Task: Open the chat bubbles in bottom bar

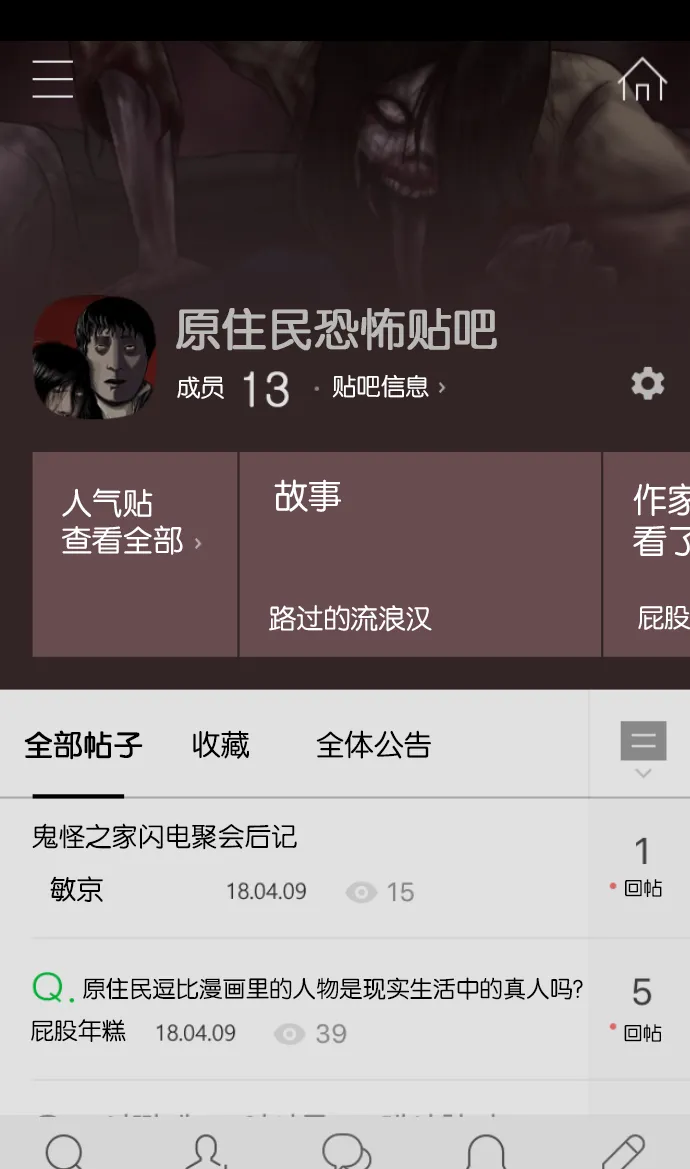Action: pos(346,1150)
